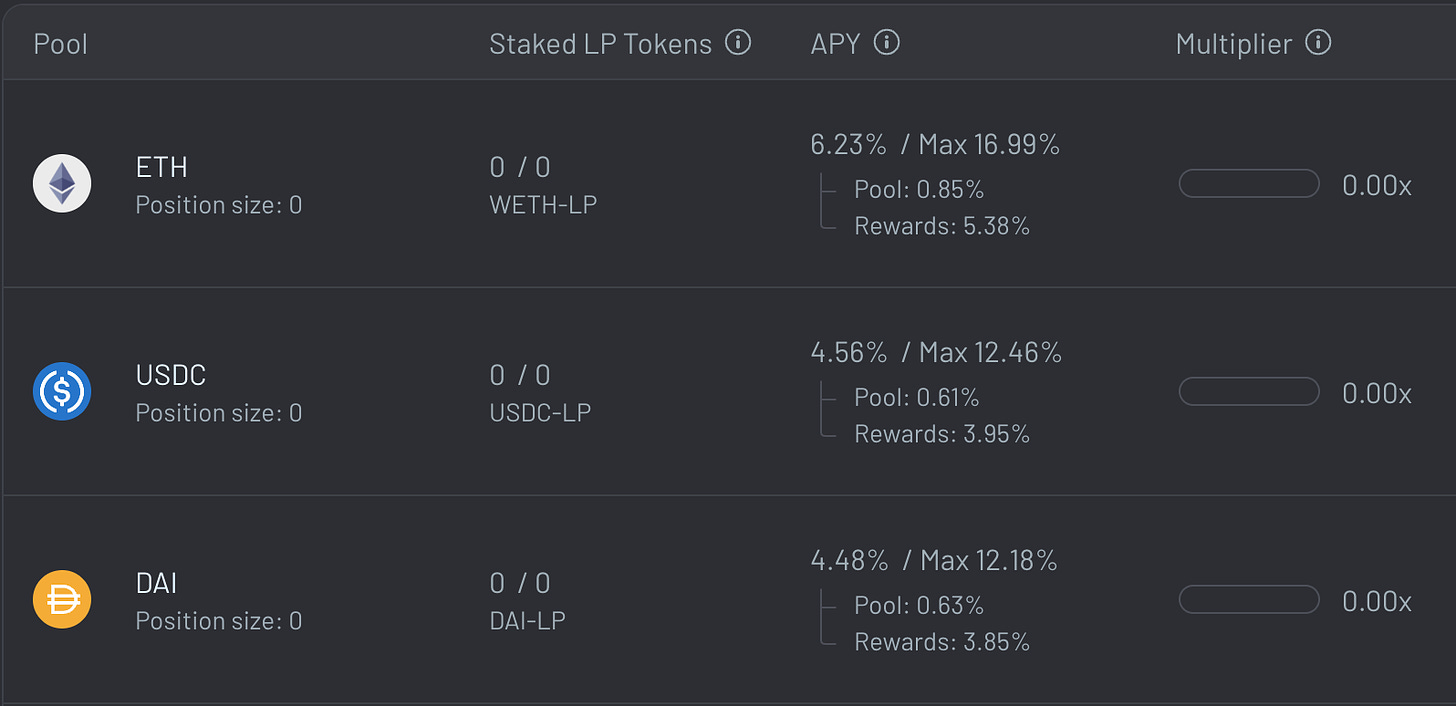Open the Staked LP Tokens info icon

738,43
